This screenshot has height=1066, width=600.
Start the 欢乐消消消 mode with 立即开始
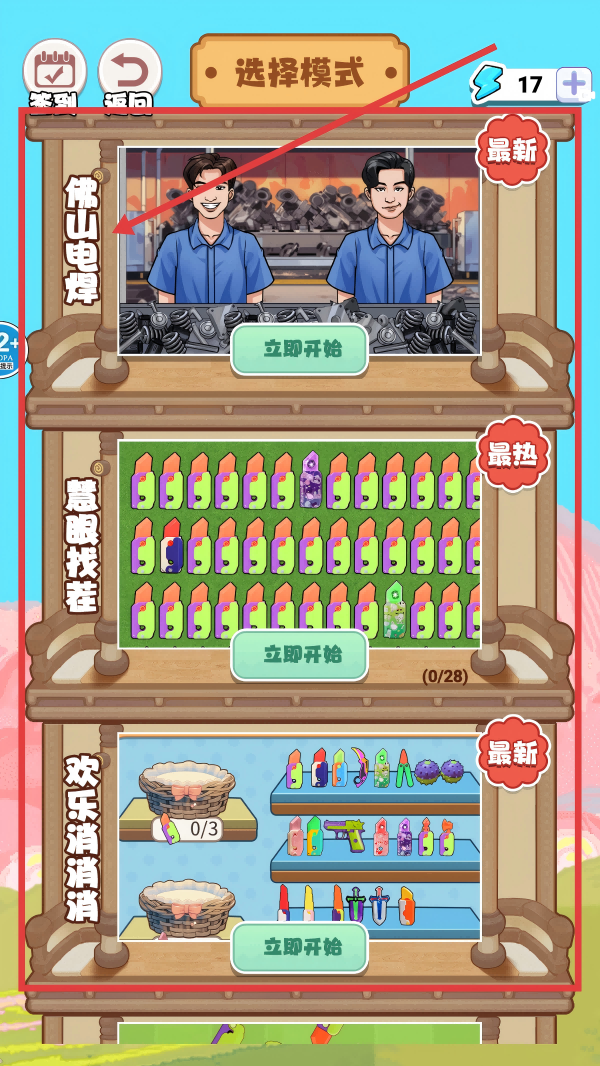pyautogui.click(x=300, y=947)
